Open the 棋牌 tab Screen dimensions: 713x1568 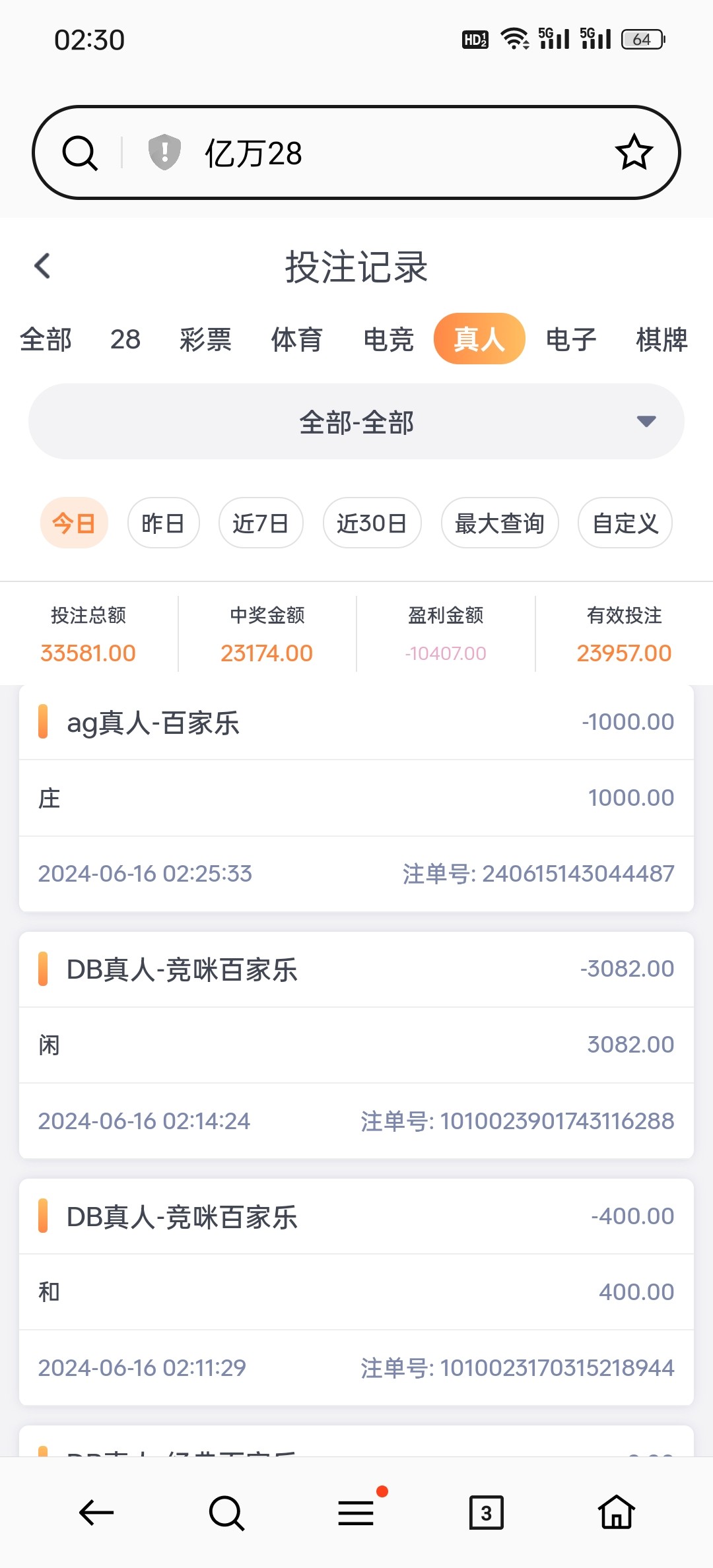coord(662,340)
